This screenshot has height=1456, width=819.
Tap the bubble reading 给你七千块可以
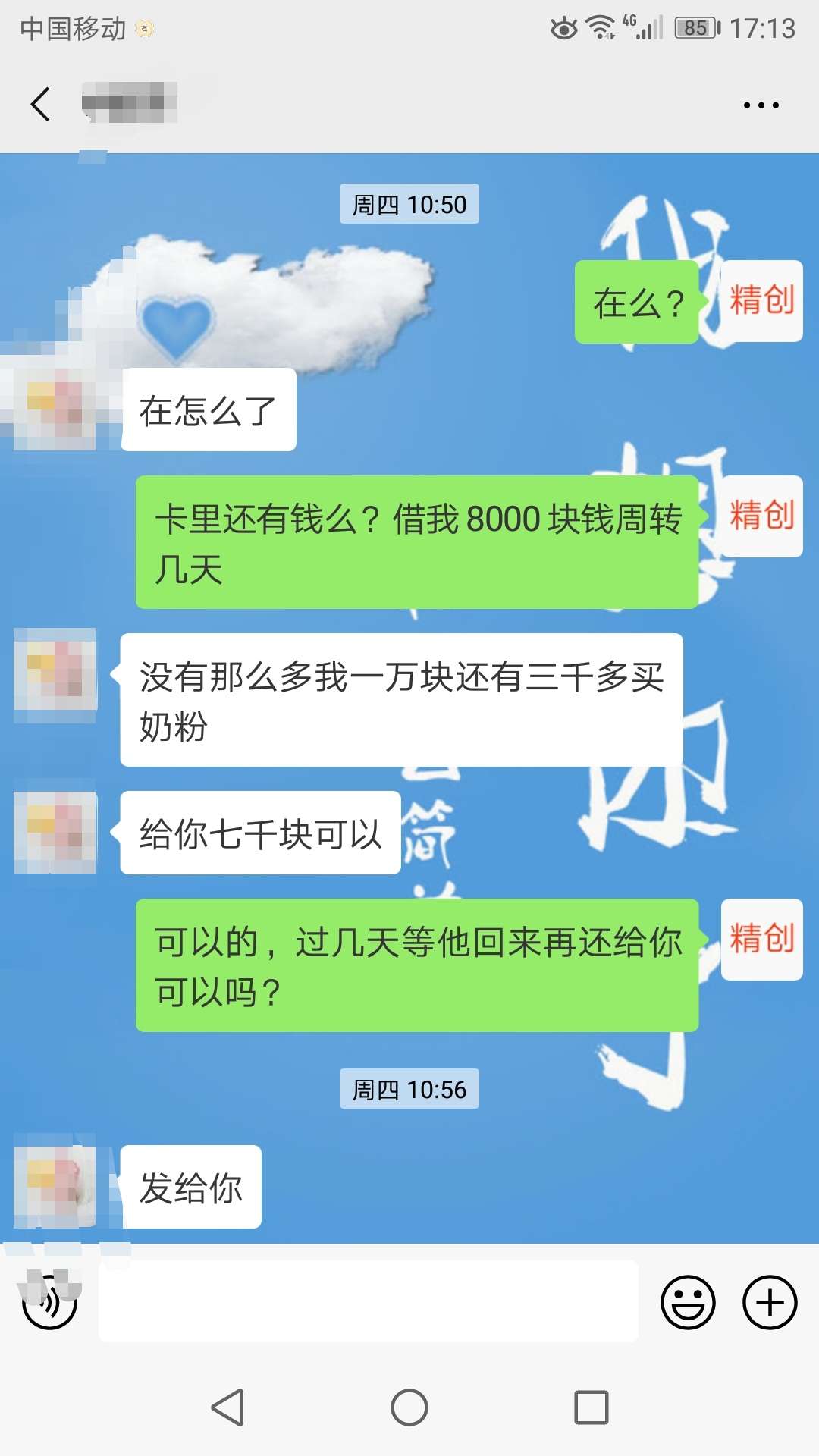(x=261, y=832)
